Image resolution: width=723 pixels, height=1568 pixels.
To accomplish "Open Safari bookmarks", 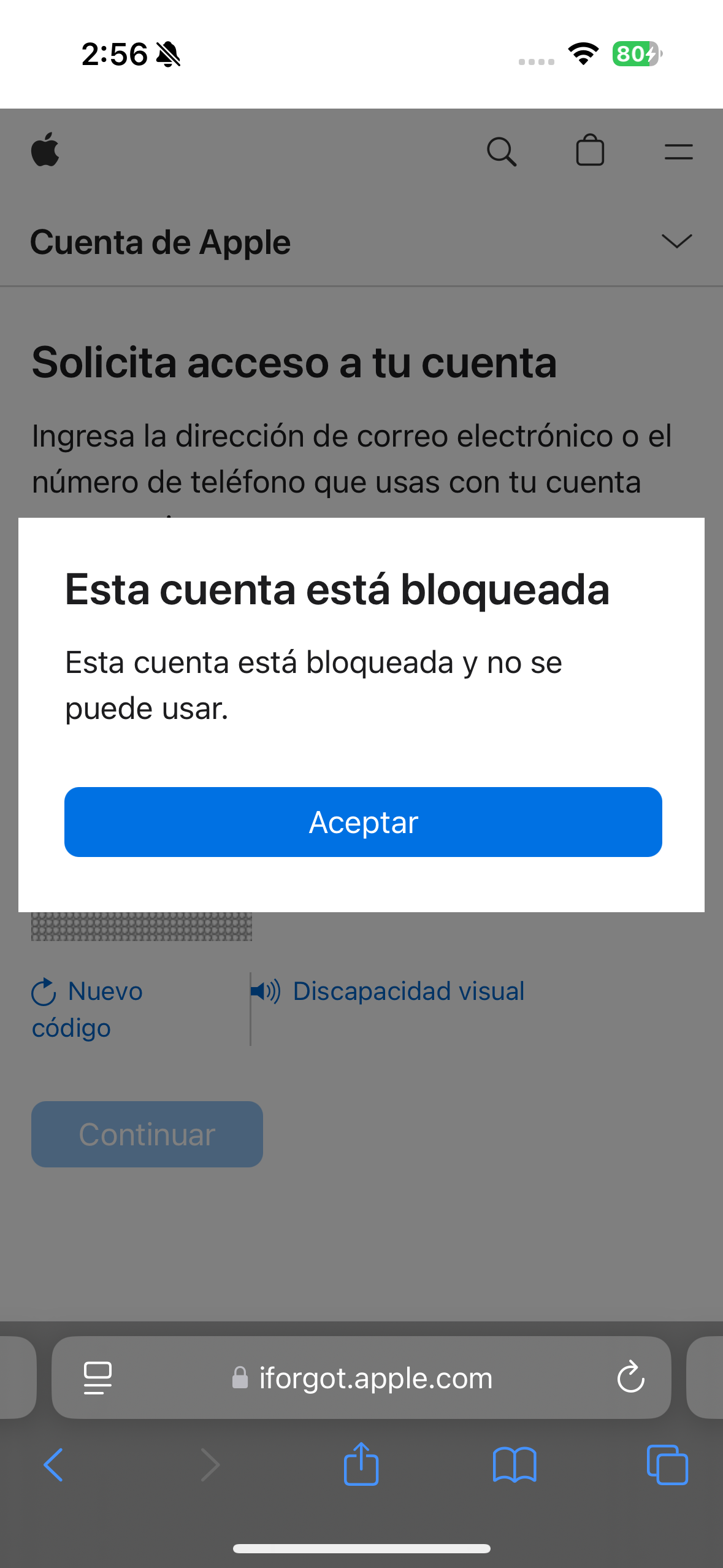I will [x=515, y=1465].
